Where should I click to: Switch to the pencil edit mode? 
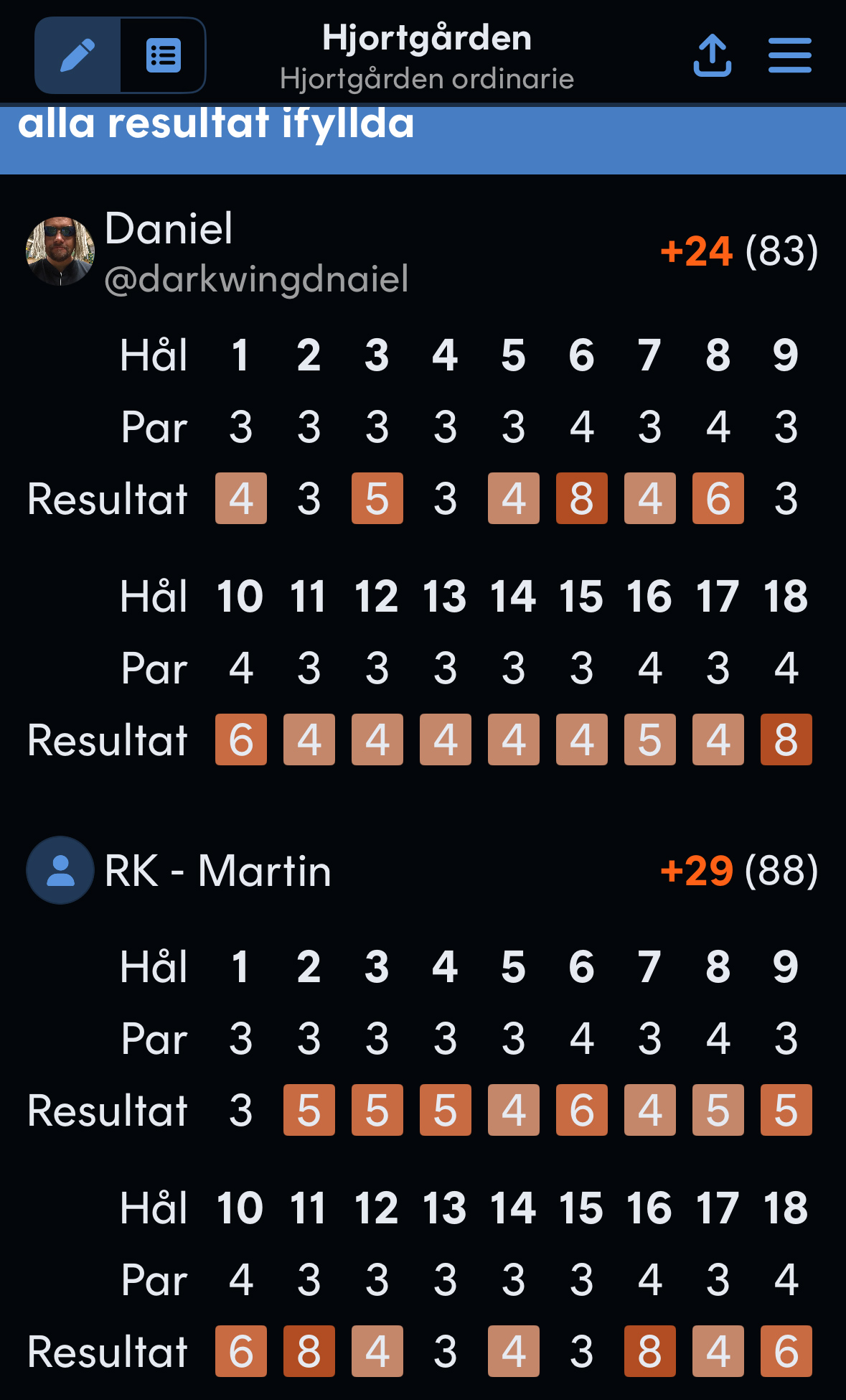77,55
